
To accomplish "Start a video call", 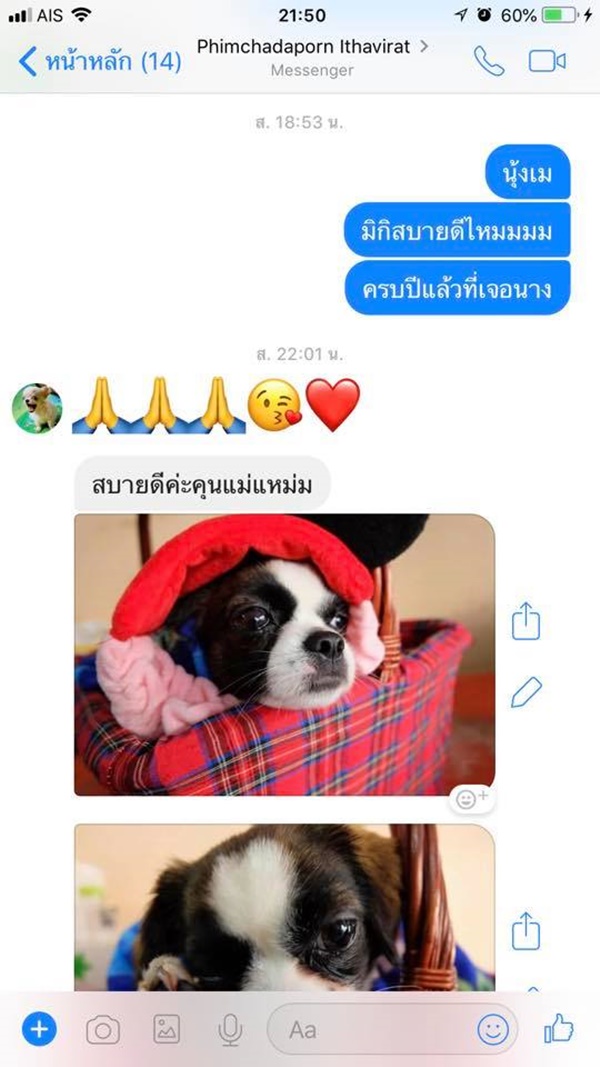I will 547,62.
